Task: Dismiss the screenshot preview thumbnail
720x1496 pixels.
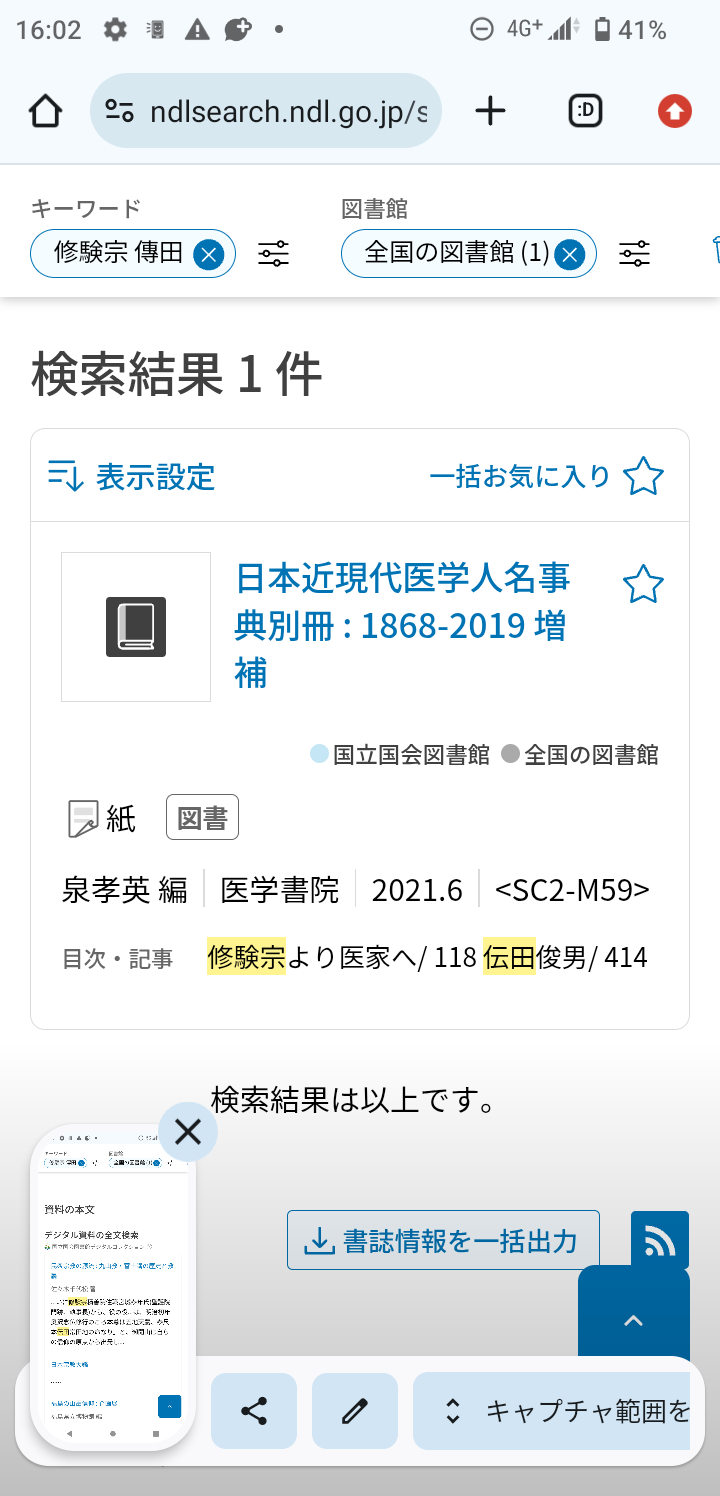Action: 188,1132
